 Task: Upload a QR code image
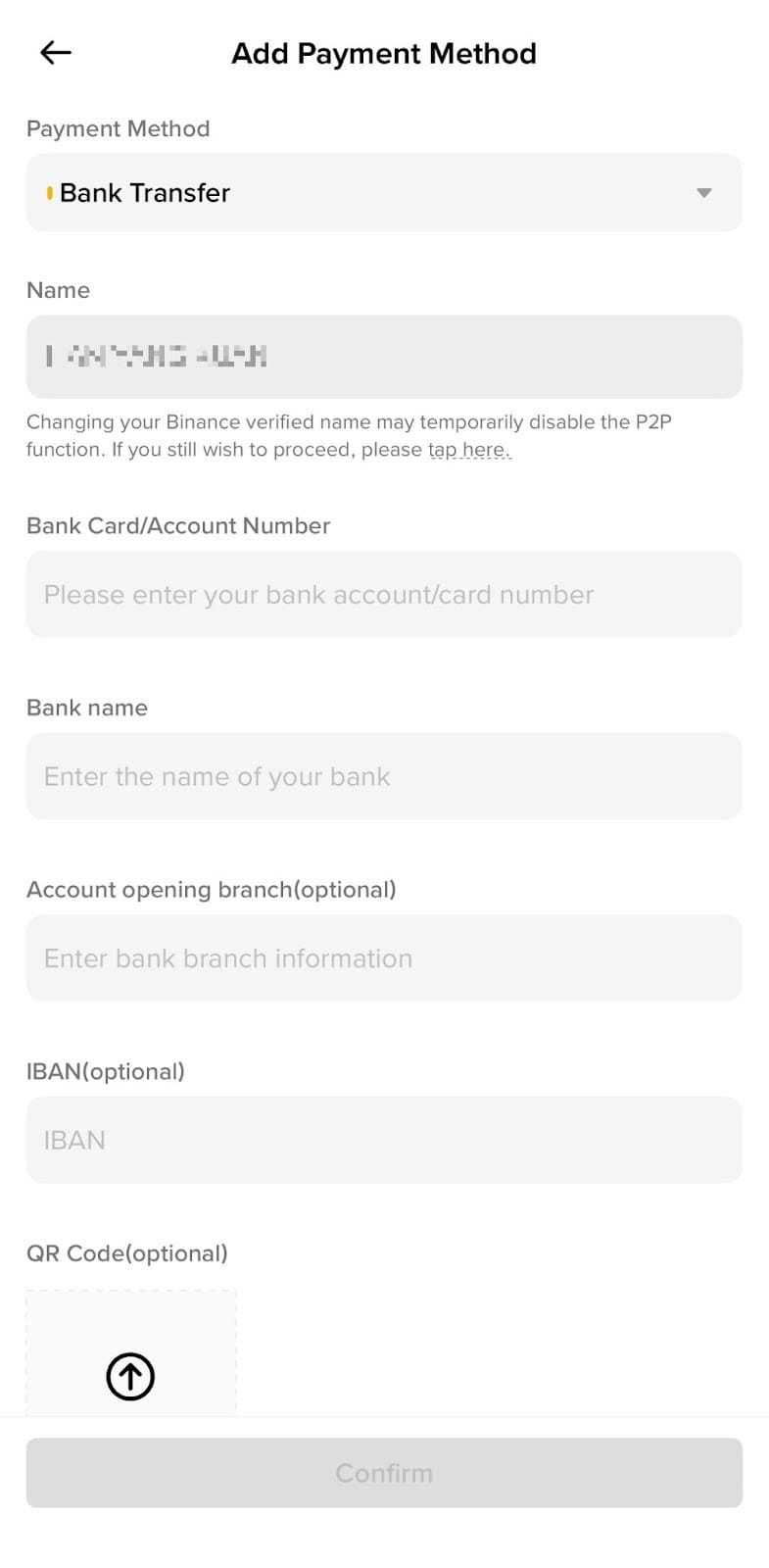click(x=130, y=1376)
